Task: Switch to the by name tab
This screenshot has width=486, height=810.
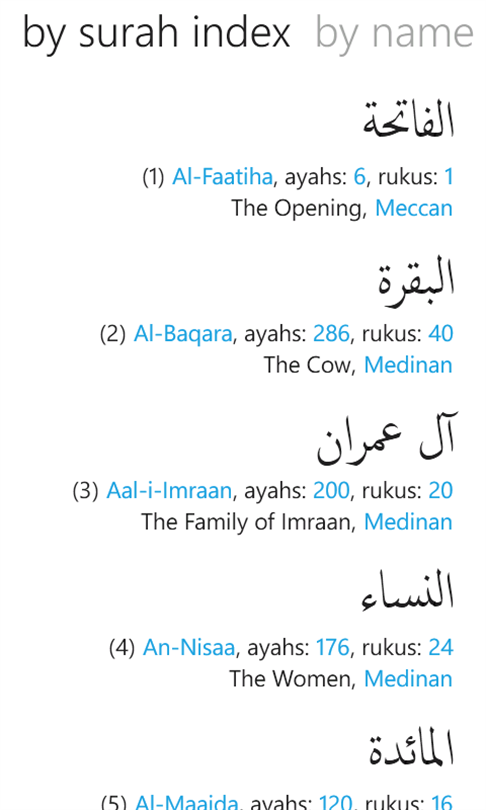Action: click(x=394, y=34)
